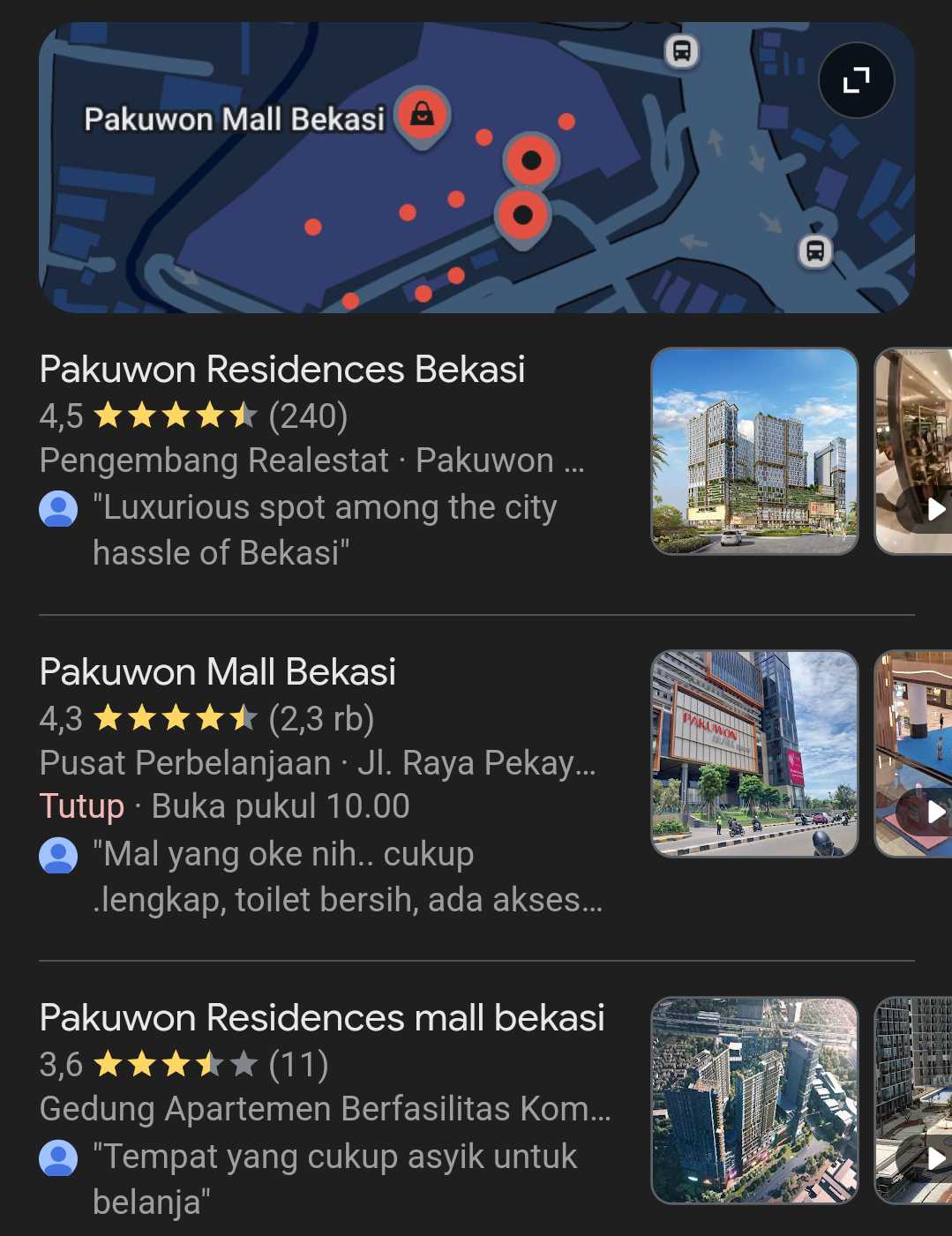The height and width of the screenshot is (1236, 952).
Task: Play the video for Pakuwon Mall Bekasi
Action: click(933, 812)
